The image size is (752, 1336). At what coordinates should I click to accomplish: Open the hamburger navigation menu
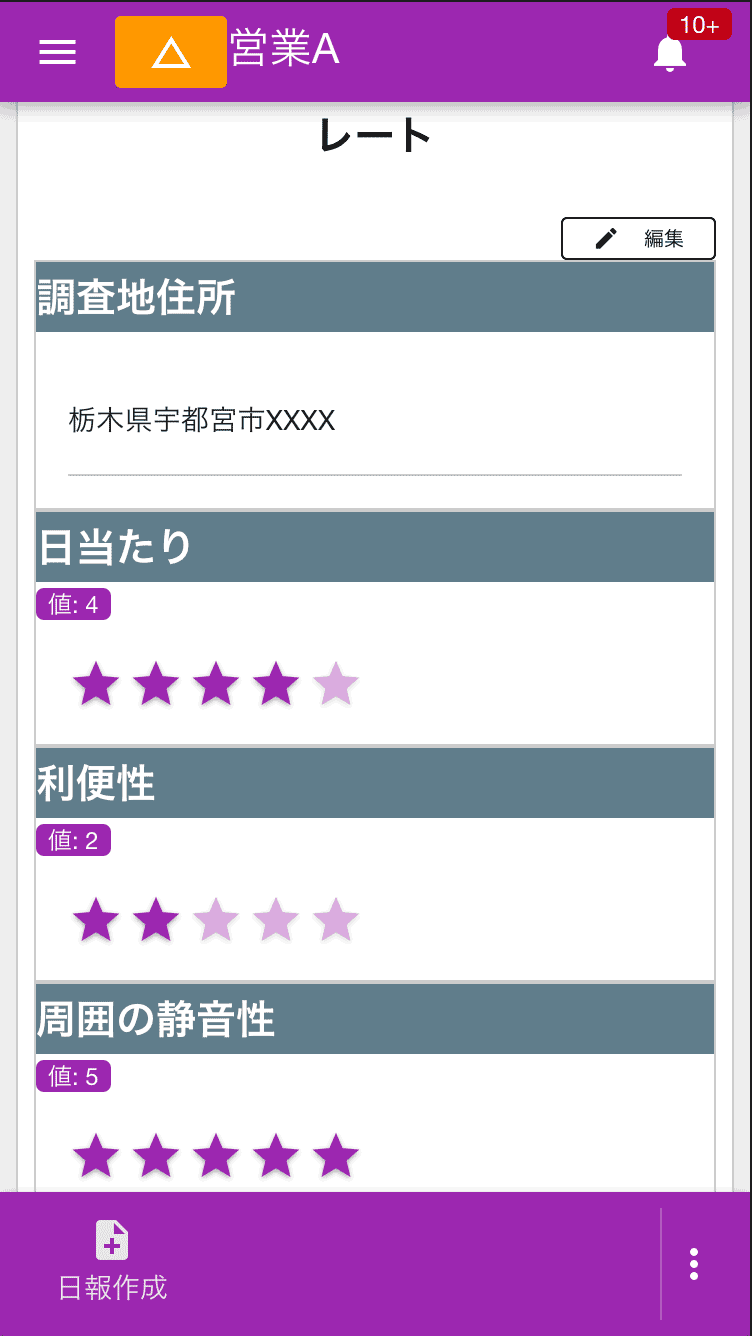point(57,52)
